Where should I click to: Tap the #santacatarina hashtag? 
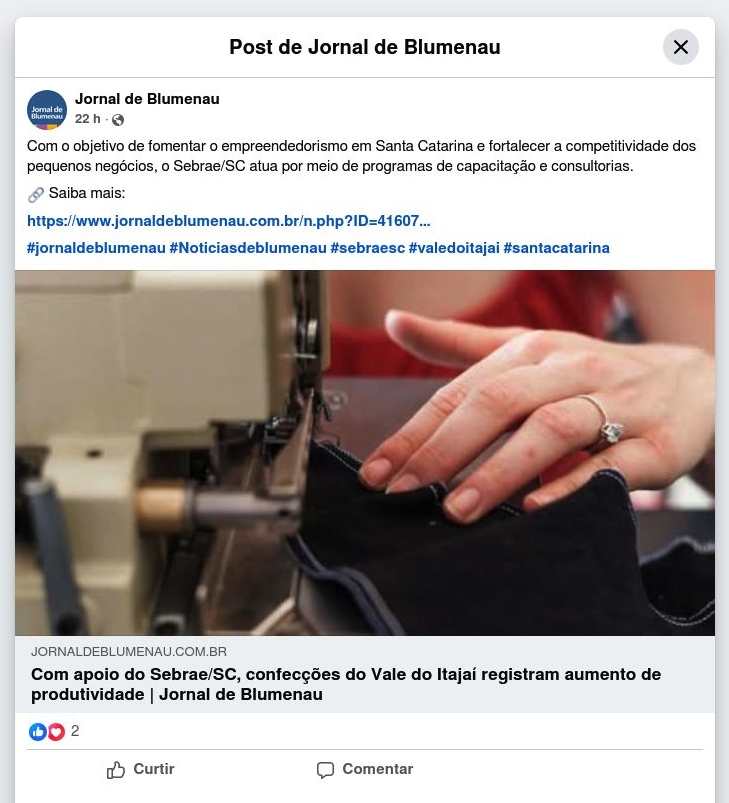pos(556,248)
